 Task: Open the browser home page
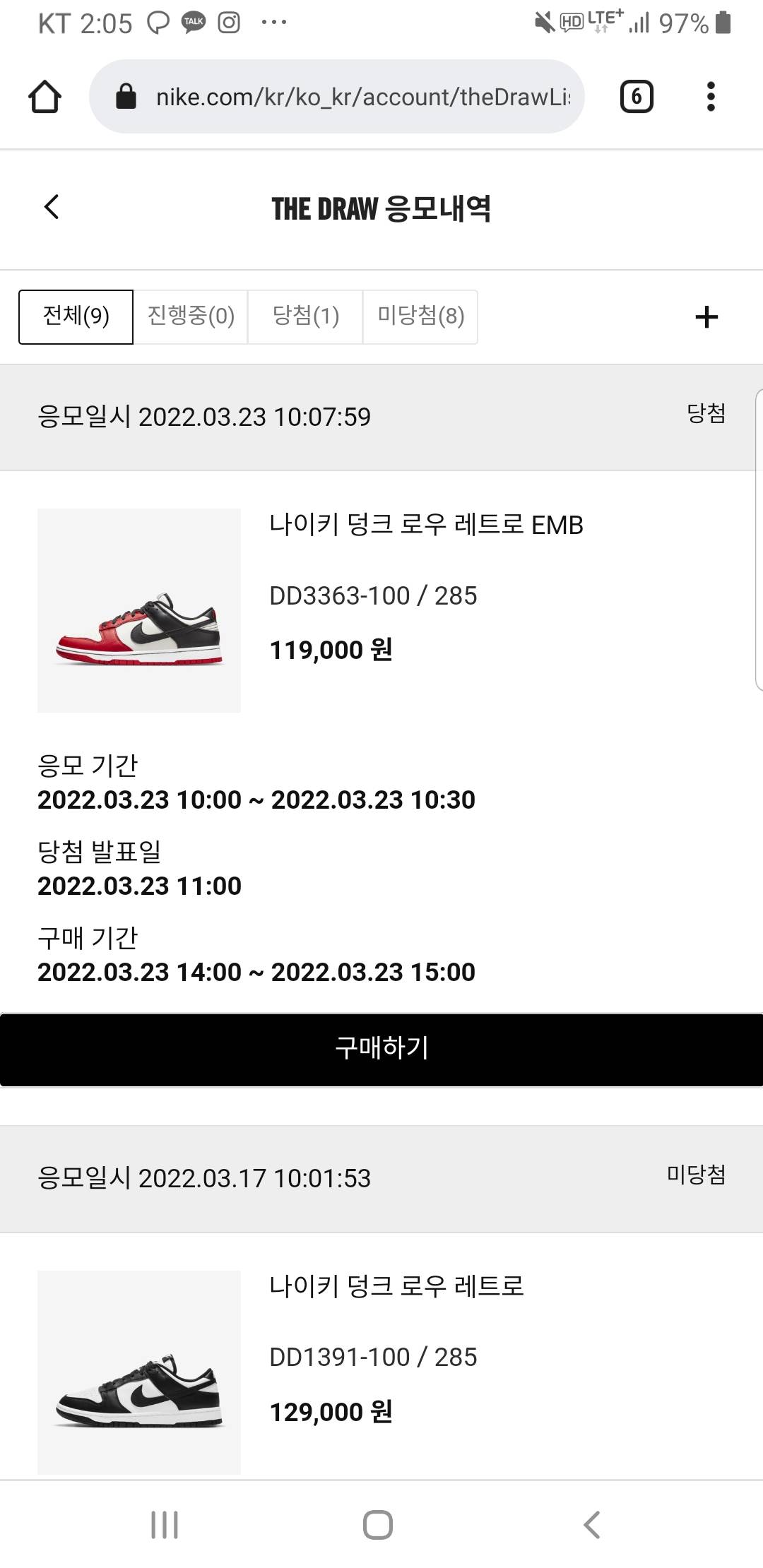click(x=45, y=97)
